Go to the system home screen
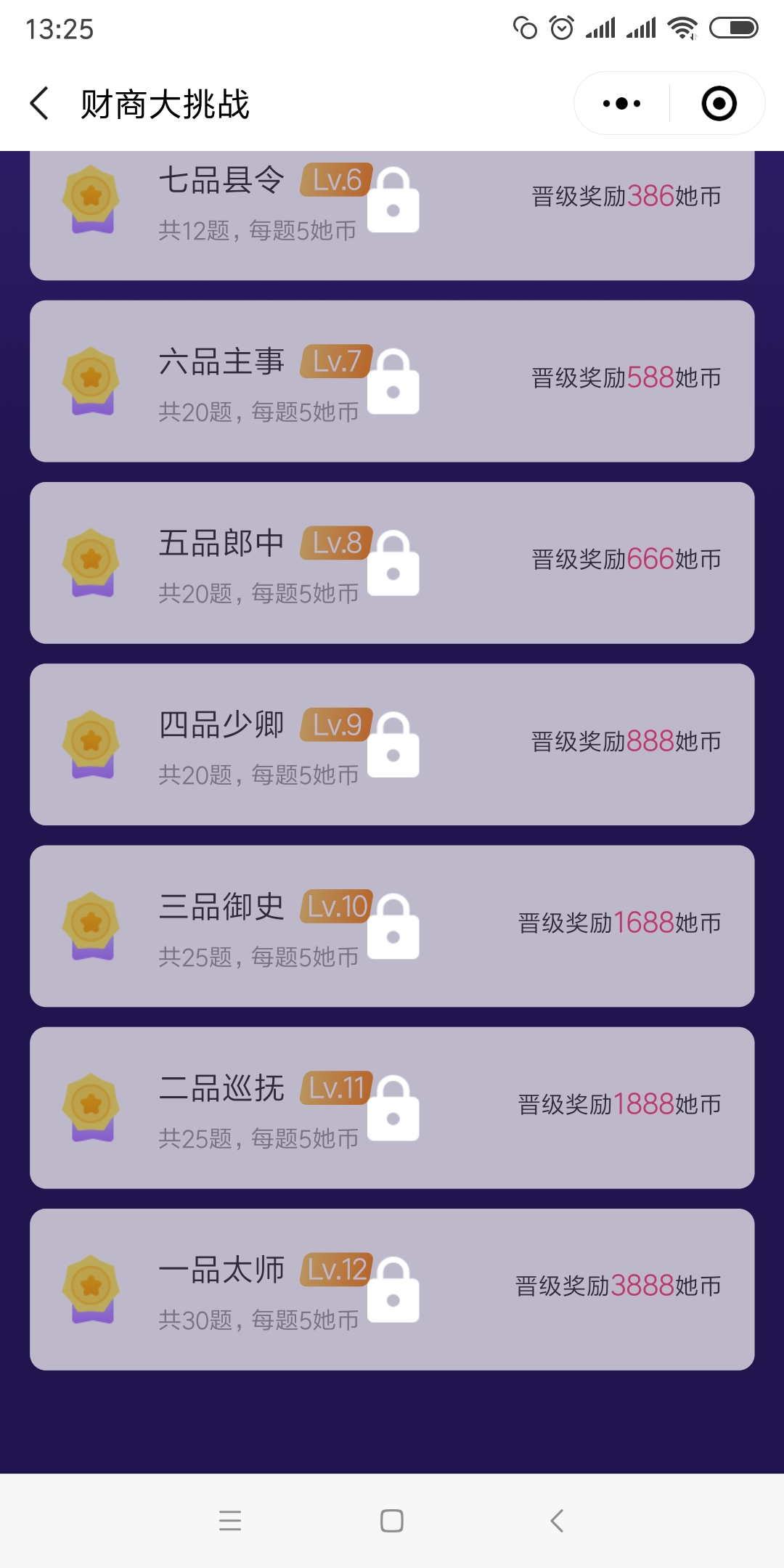784x1568 pixels. 392,1520
